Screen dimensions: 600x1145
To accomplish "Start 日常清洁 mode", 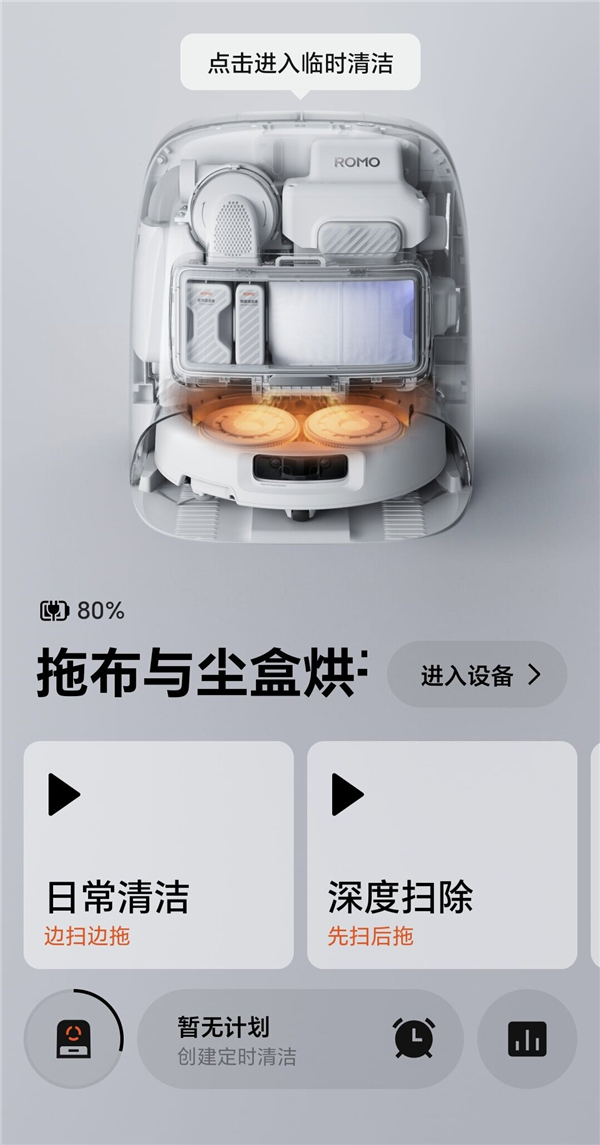I will (158, 855).
